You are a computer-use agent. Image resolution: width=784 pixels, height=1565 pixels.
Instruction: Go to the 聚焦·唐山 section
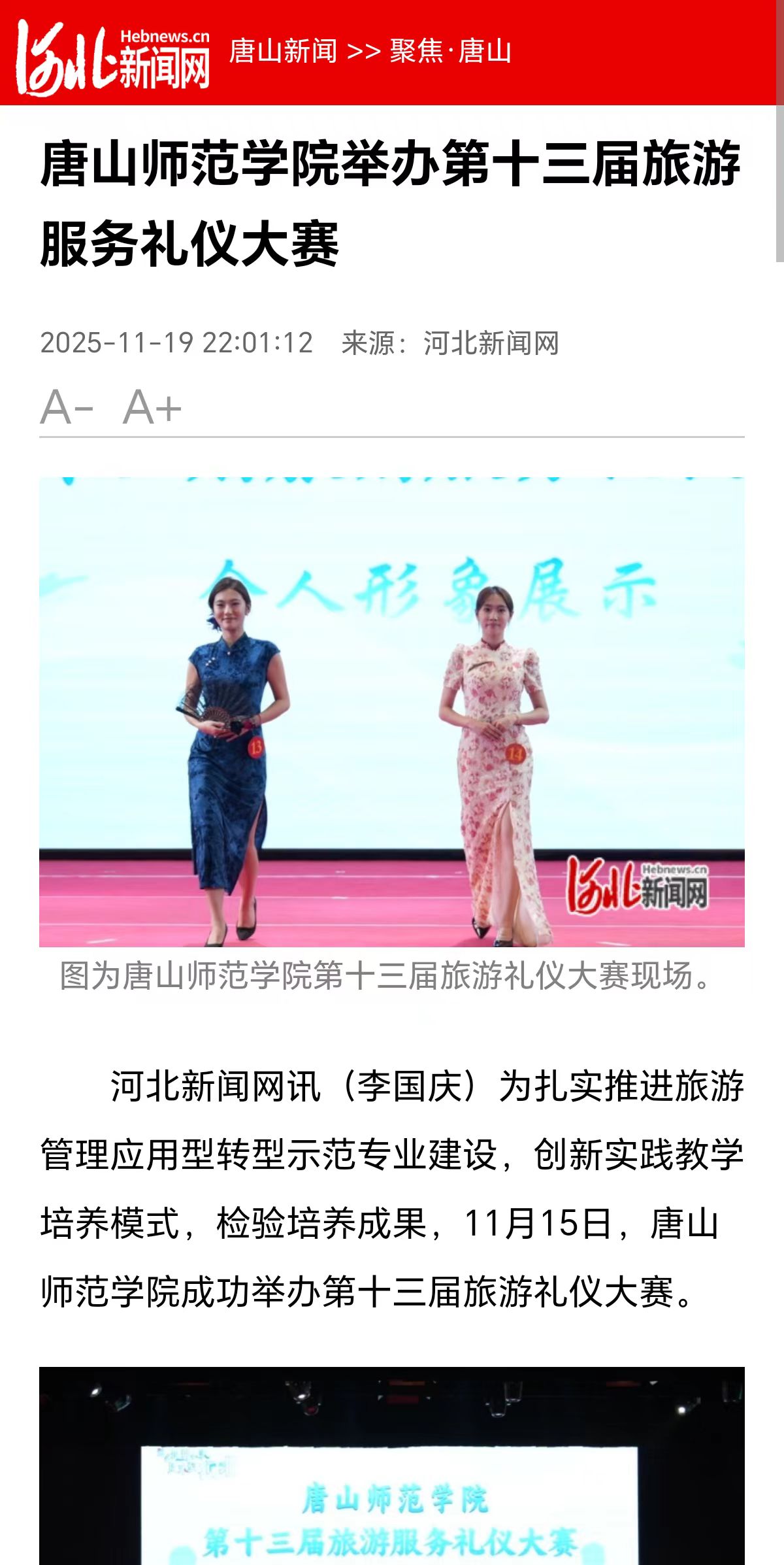(450, 51)
